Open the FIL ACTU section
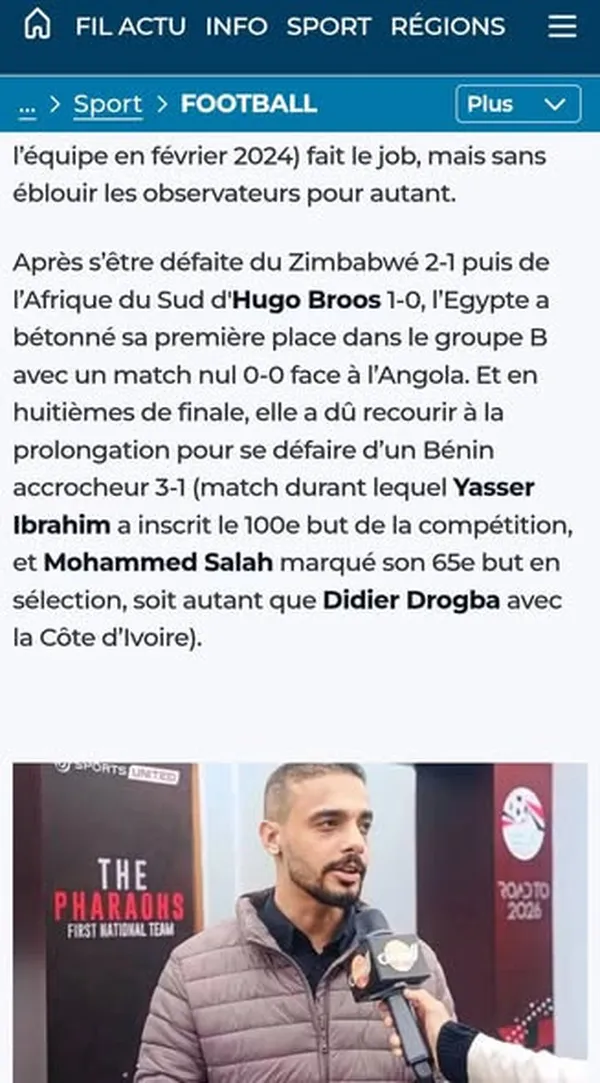The image size is (600, 1083). tap(130, 26)
